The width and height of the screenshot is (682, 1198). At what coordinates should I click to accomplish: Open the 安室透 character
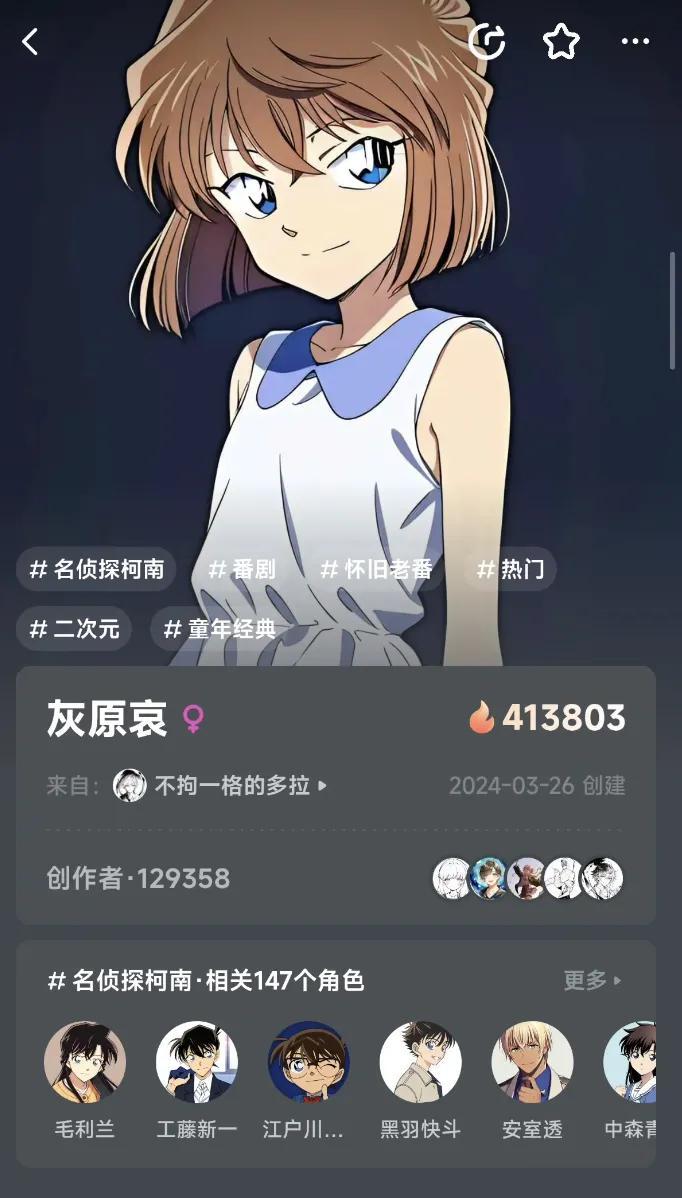click(x=532, y=1062)
